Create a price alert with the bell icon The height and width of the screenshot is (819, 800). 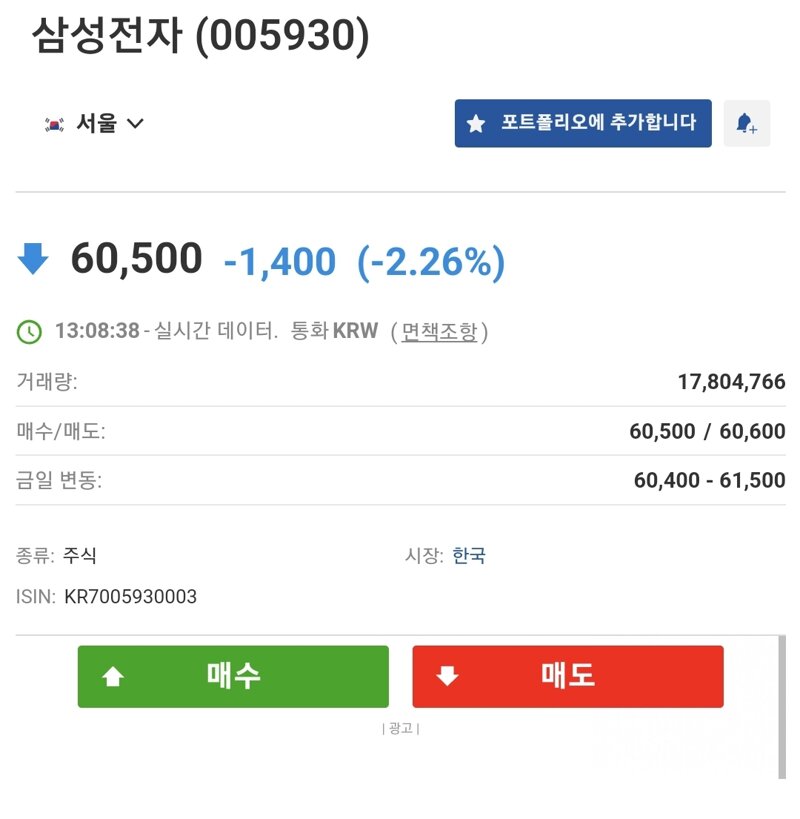[746, 124]
